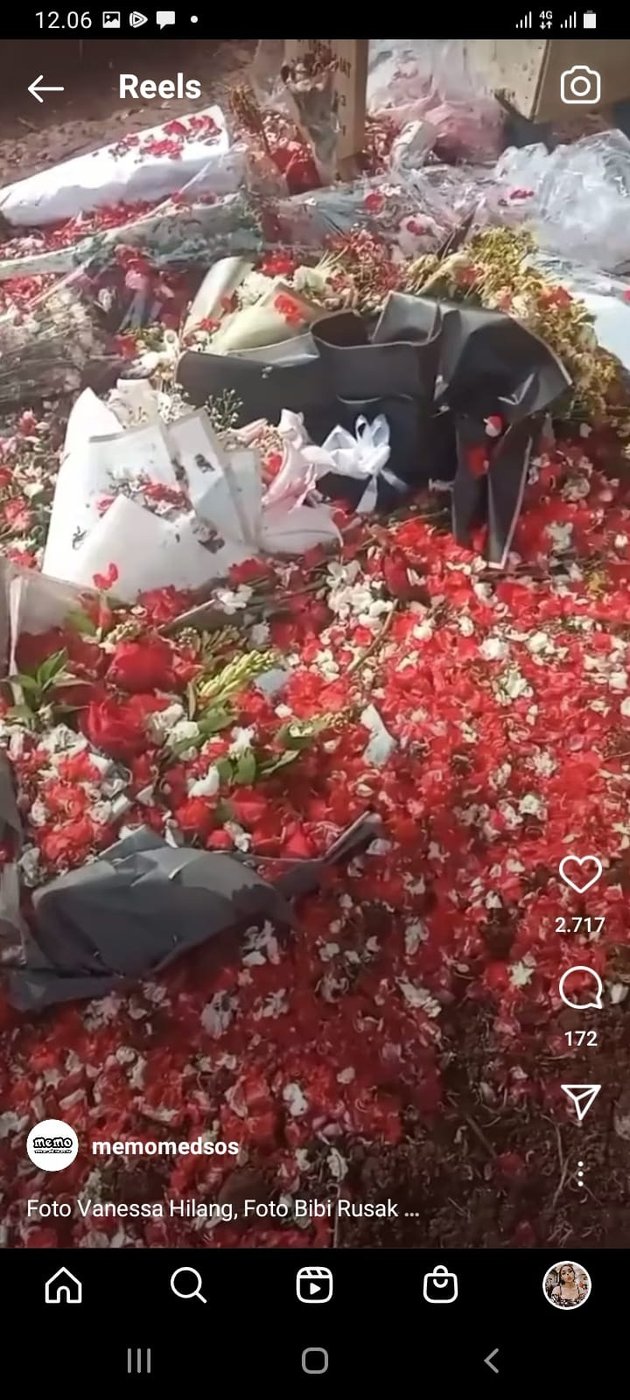The image size is (630, 1400).
Task: Expand the caption 'Foto Vanessa Hilang'
Action: 222,1208
